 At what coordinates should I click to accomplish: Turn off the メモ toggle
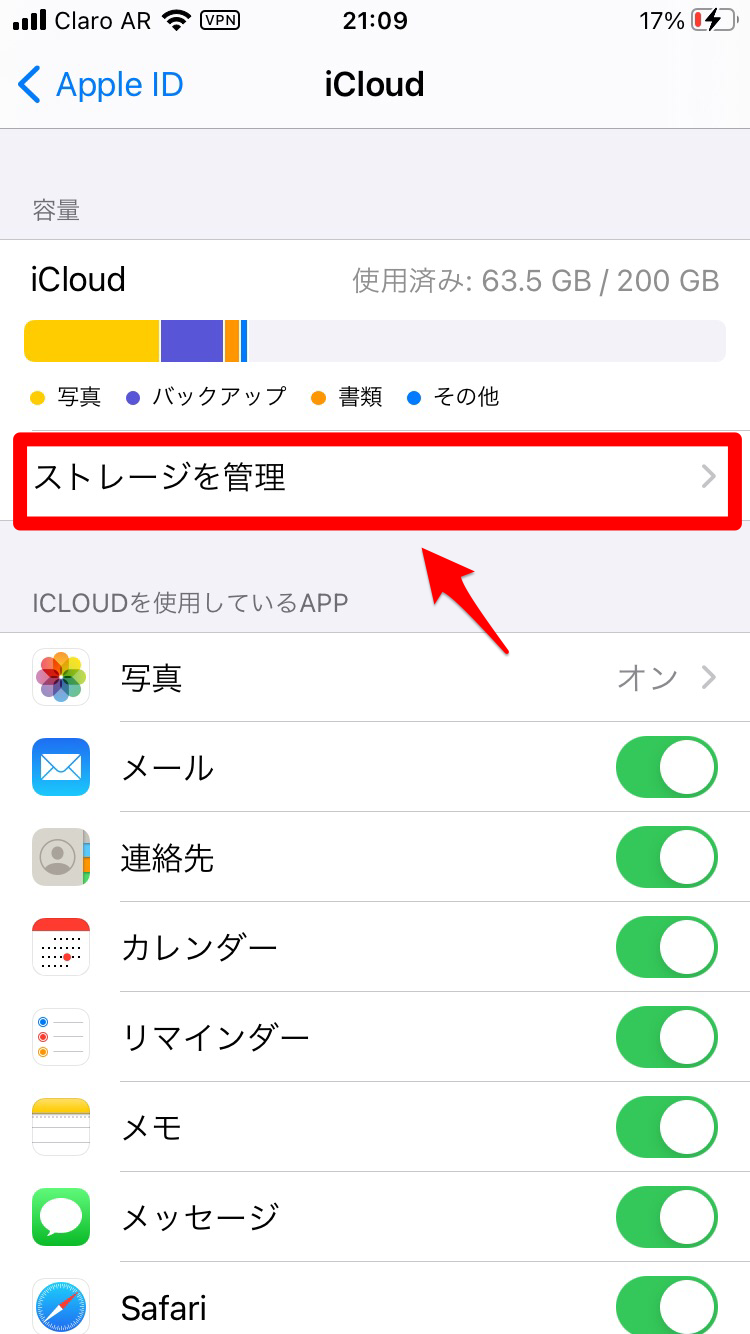(x=666, y=1128)
